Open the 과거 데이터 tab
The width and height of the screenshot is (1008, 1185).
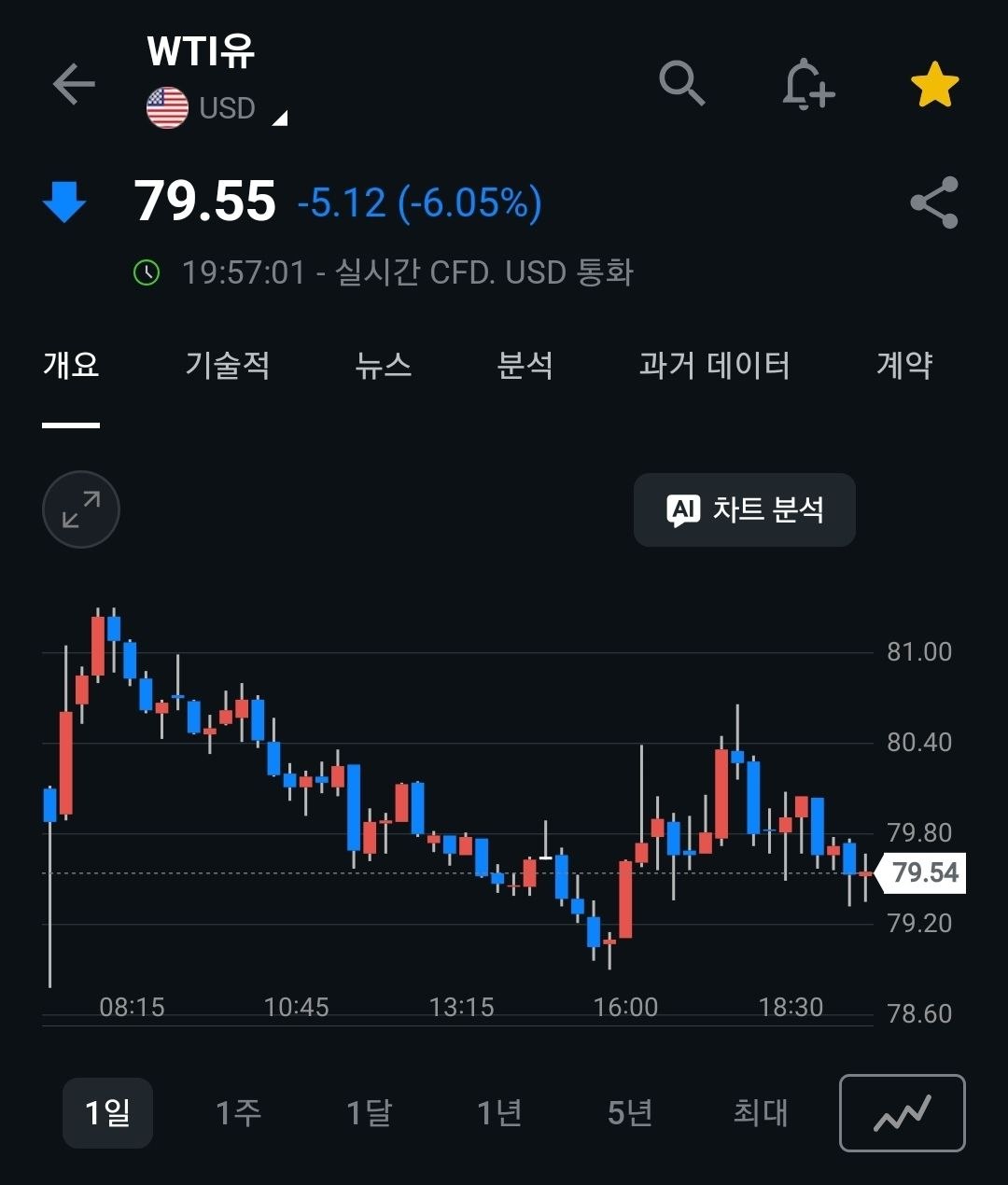(x=715, y=364)
